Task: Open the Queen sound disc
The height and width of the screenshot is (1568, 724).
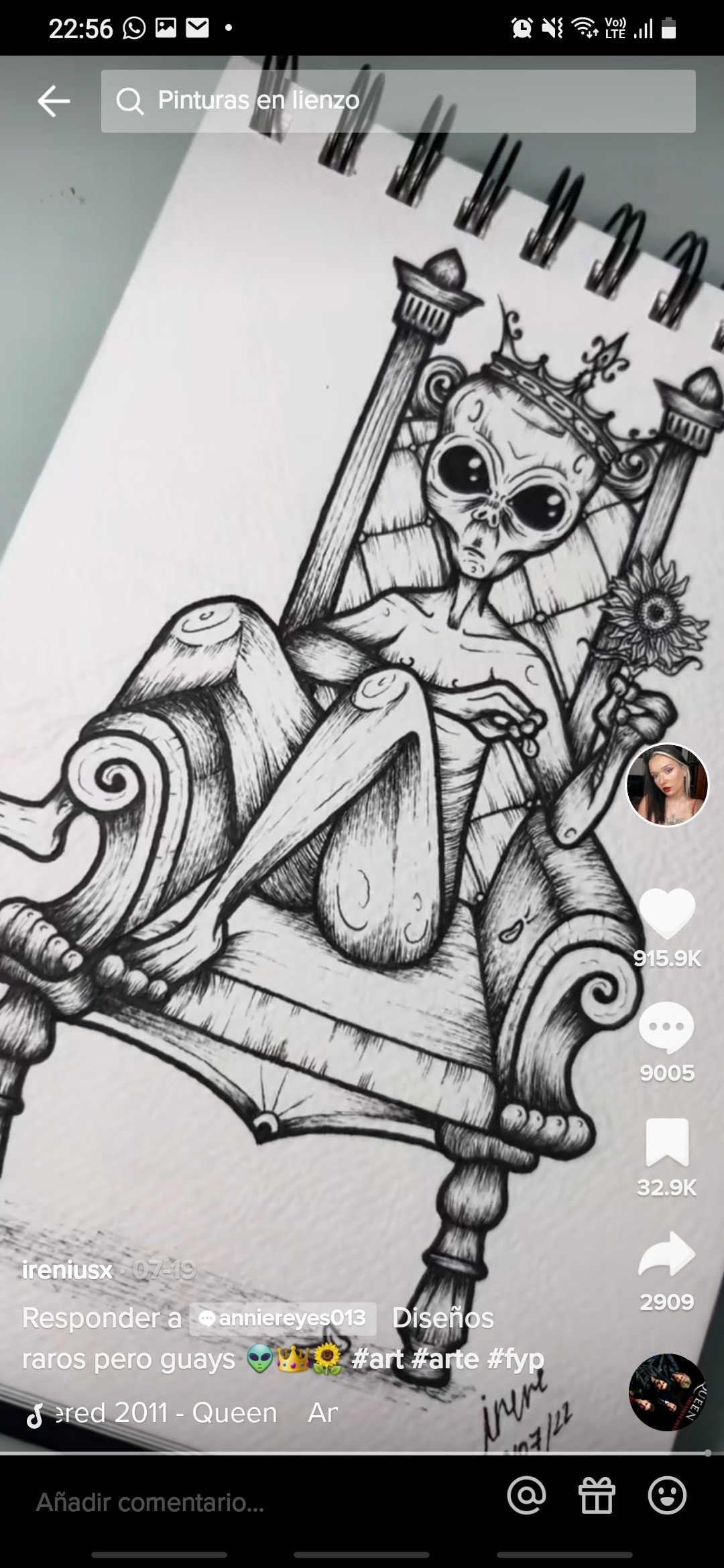Action: click(666, 1392)
